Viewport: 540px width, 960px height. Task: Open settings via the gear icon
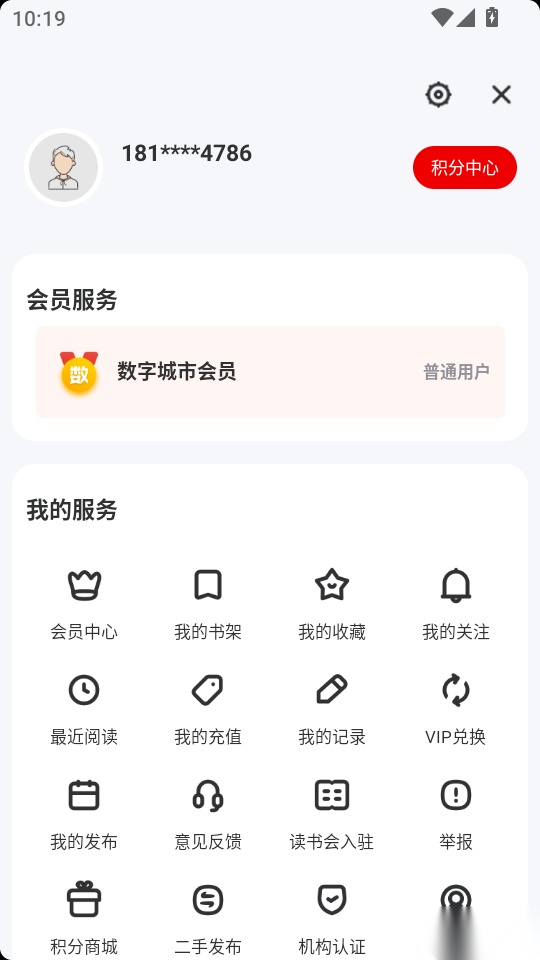point(438,95)
